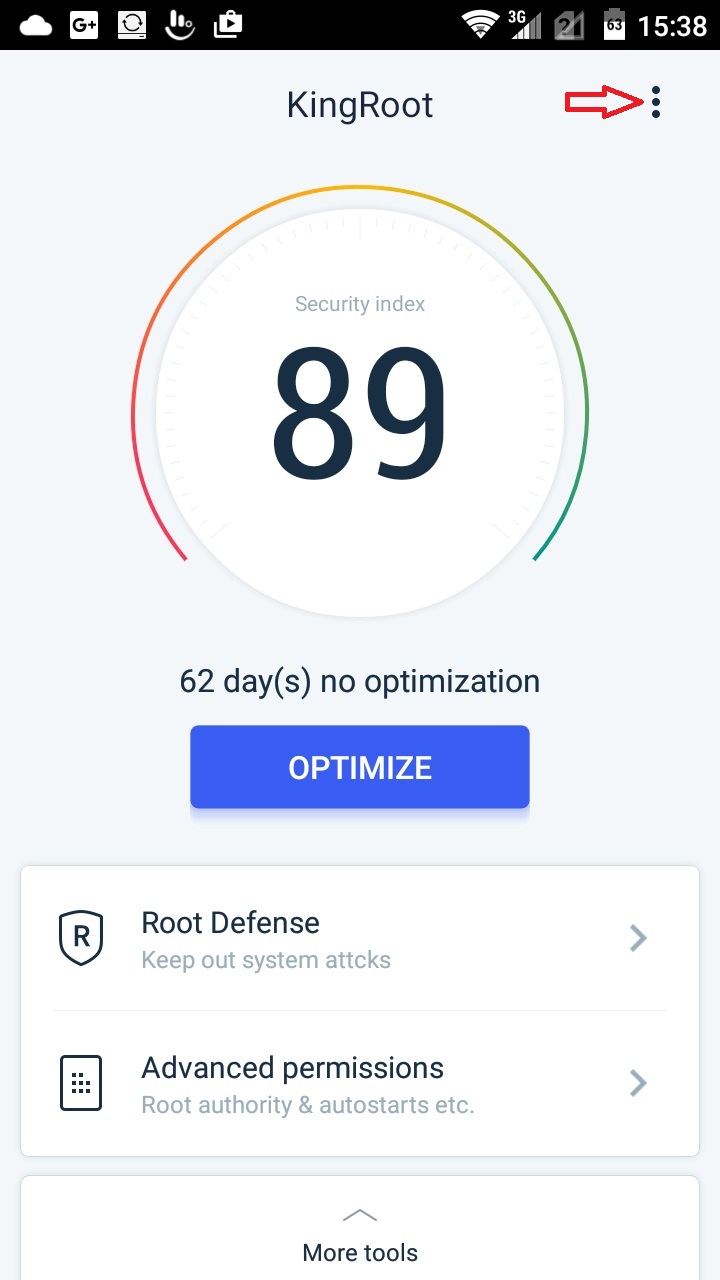Open the three-dot overflow menu

655,102
